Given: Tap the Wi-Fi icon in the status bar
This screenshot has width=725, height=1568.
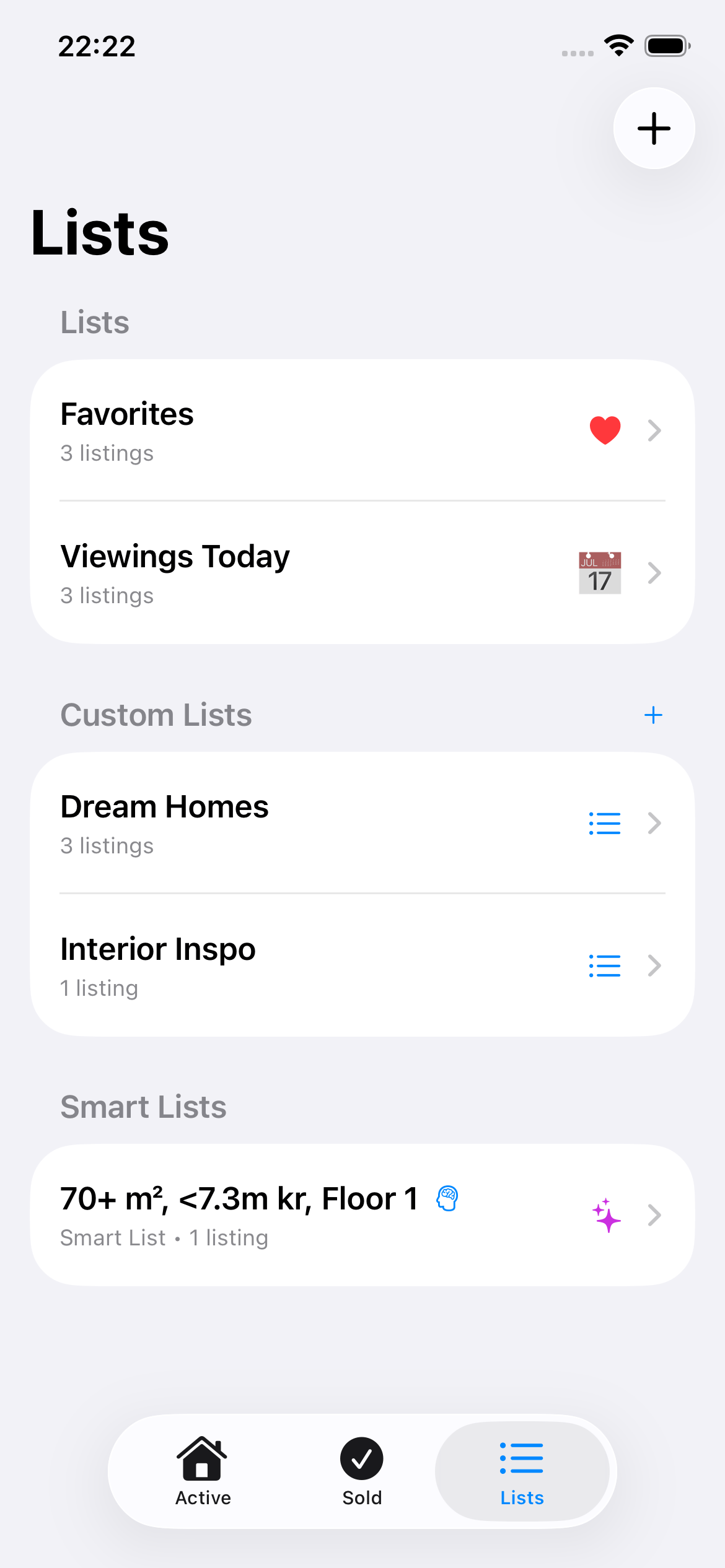Looking at the screenshot, I should click(618, 43).
